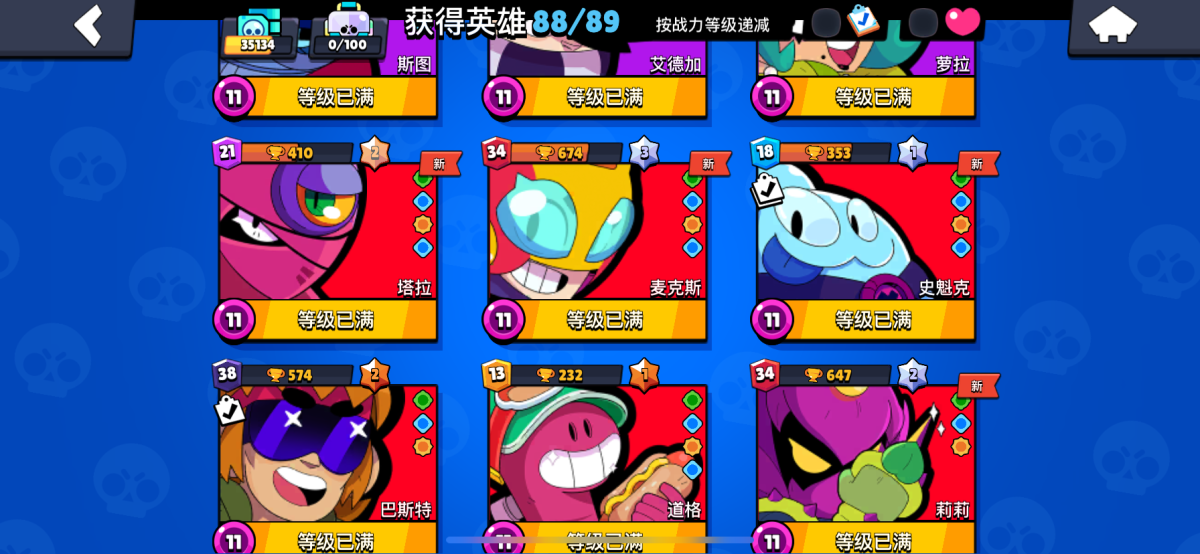Open the heart favorites filter
Screen dimensions: 1200x554
coord(962,21)
